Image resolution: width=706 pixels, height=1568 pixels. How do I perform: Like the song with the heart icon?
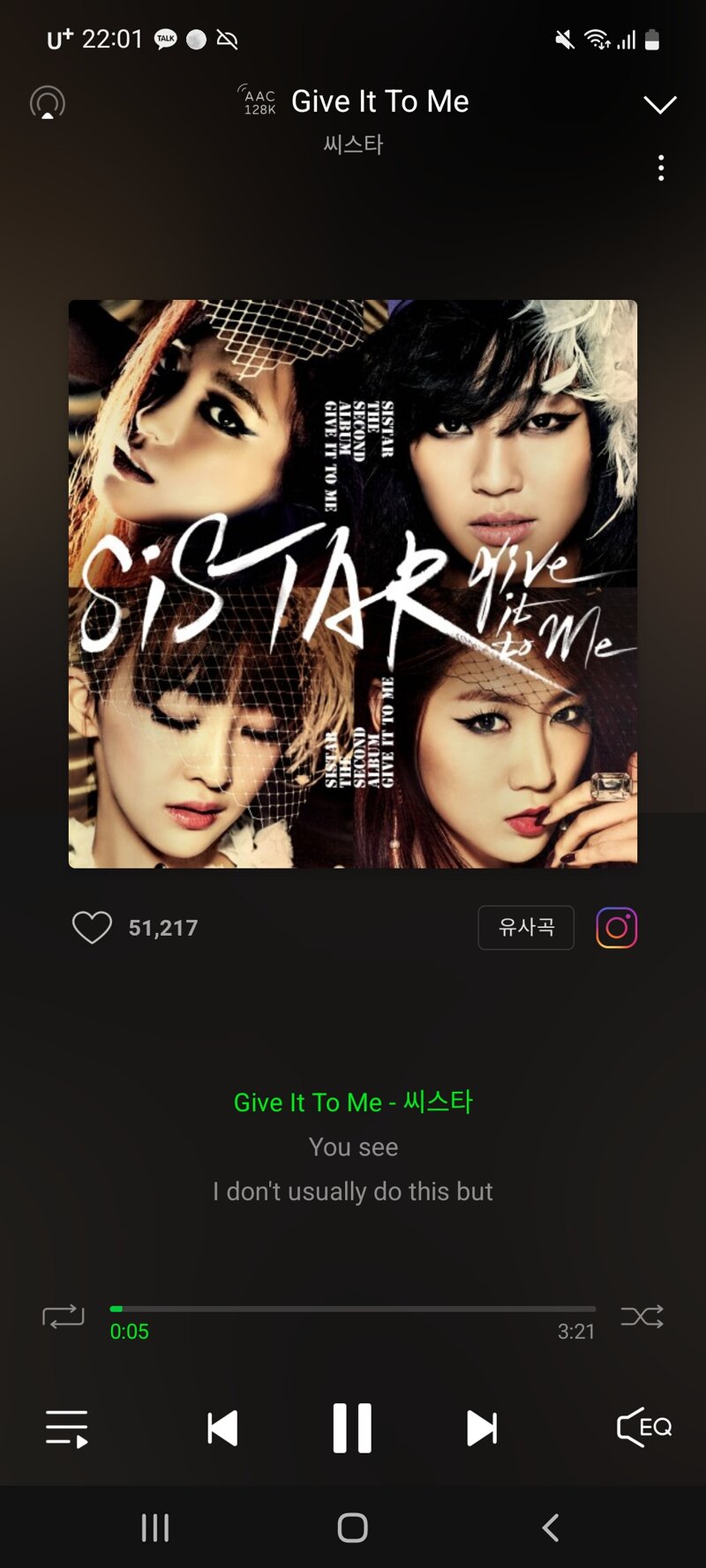92,928
